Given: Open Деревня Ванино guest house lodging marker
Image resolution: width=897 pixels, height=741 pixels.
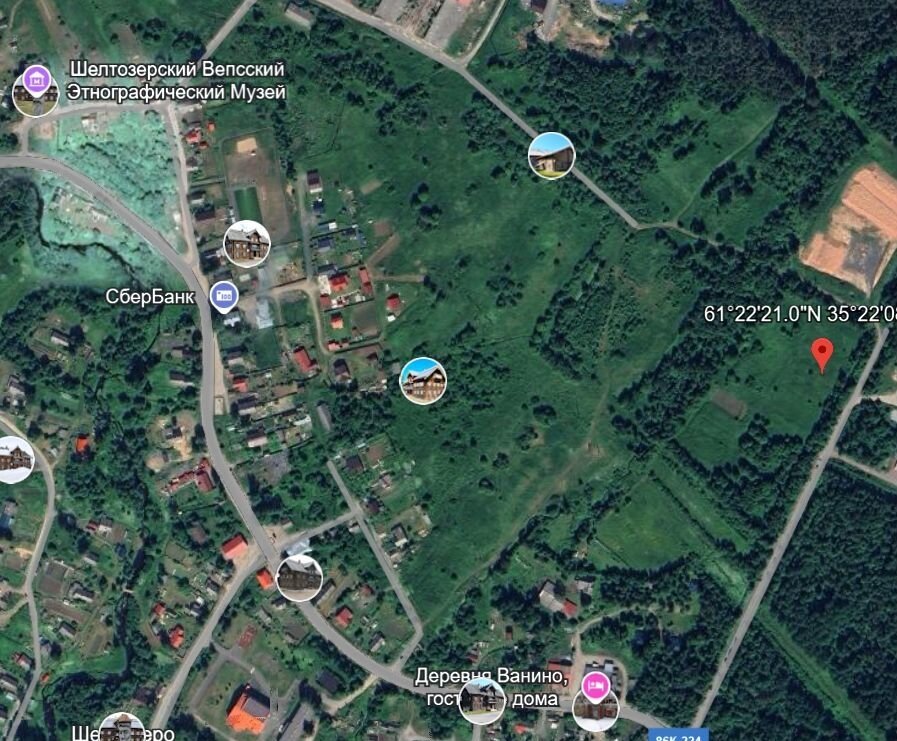Looking at the screenshot, I should point(596,685).
